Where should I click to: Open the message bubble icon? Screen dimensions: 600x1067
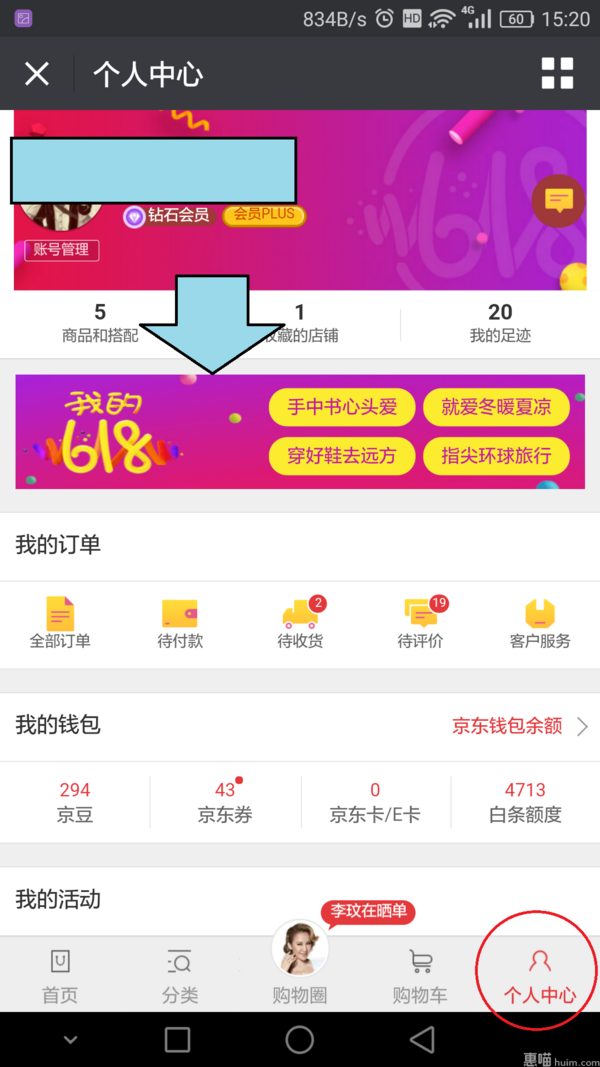coord(558,201)
